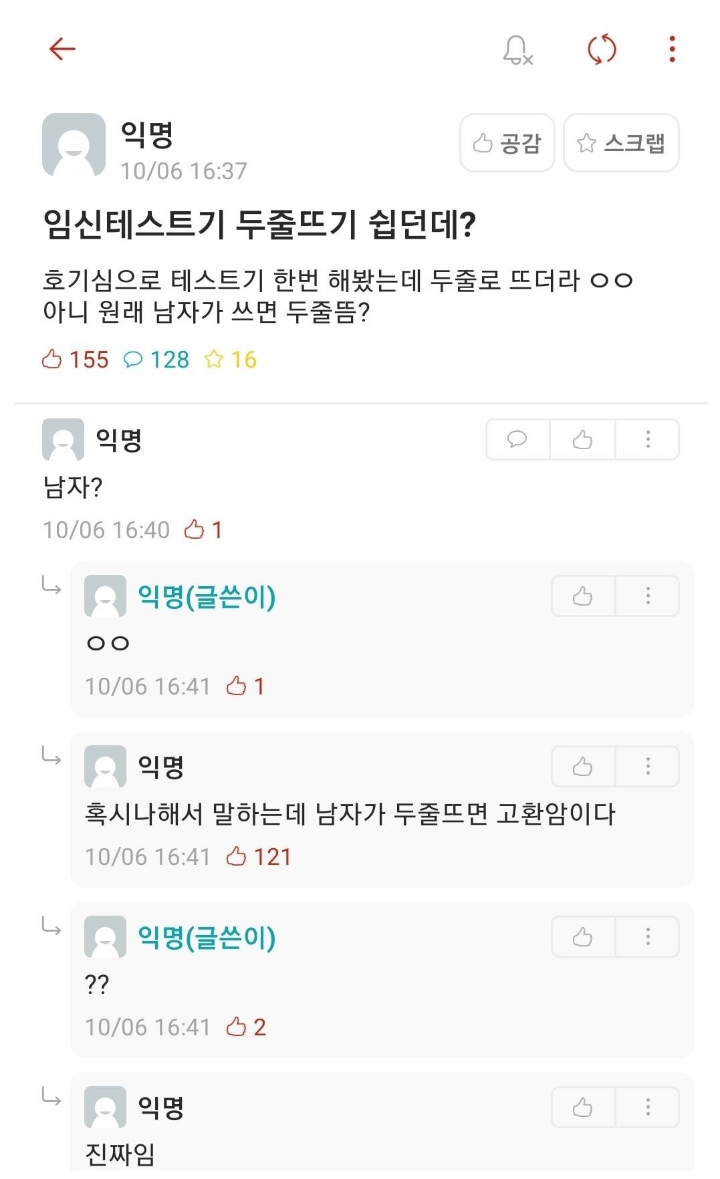This screenshot has width=720, height=1179.
Task: Tap the refresh icon in the top bar
Action: [600, 47]
